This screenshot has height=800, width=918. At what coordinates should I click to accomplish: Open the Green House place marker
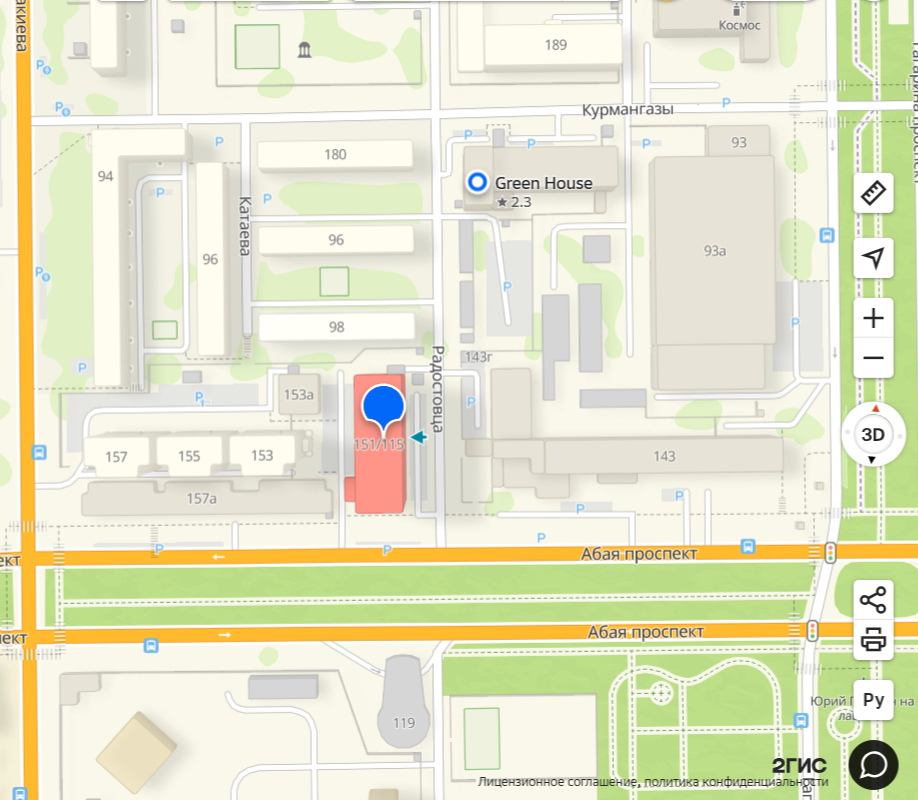click(x=478, y=182)
